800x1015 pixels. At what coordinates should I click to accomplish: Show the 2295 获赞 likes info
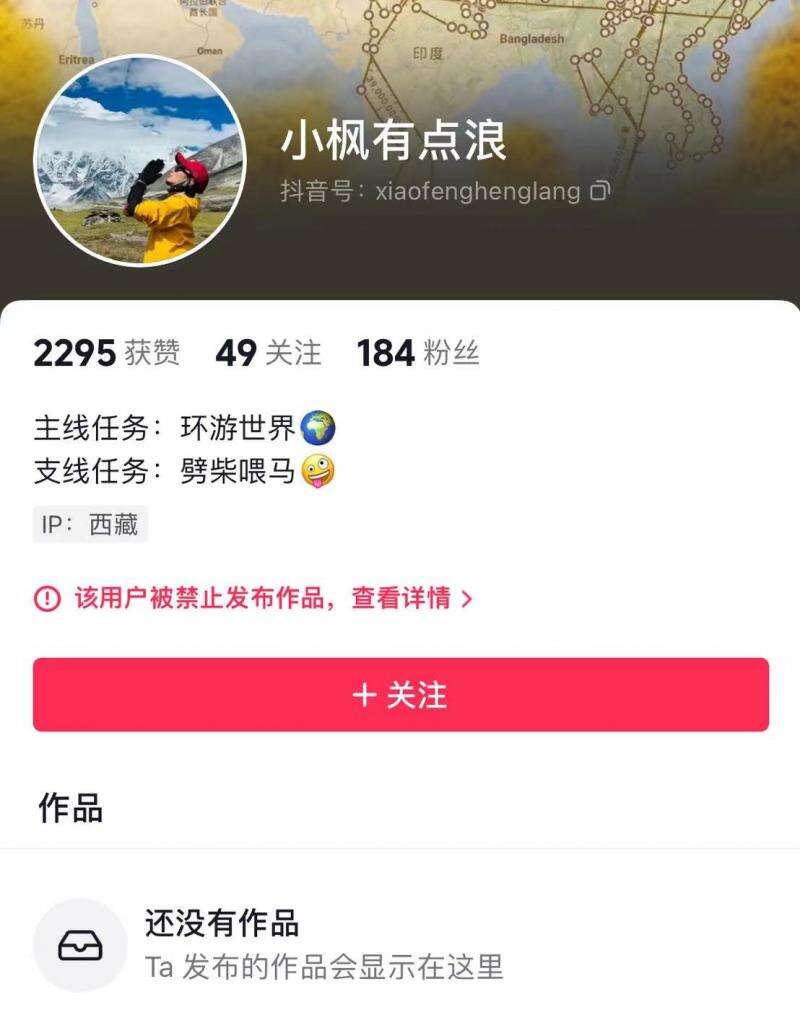pyautogui.click(x=106, y=353)
